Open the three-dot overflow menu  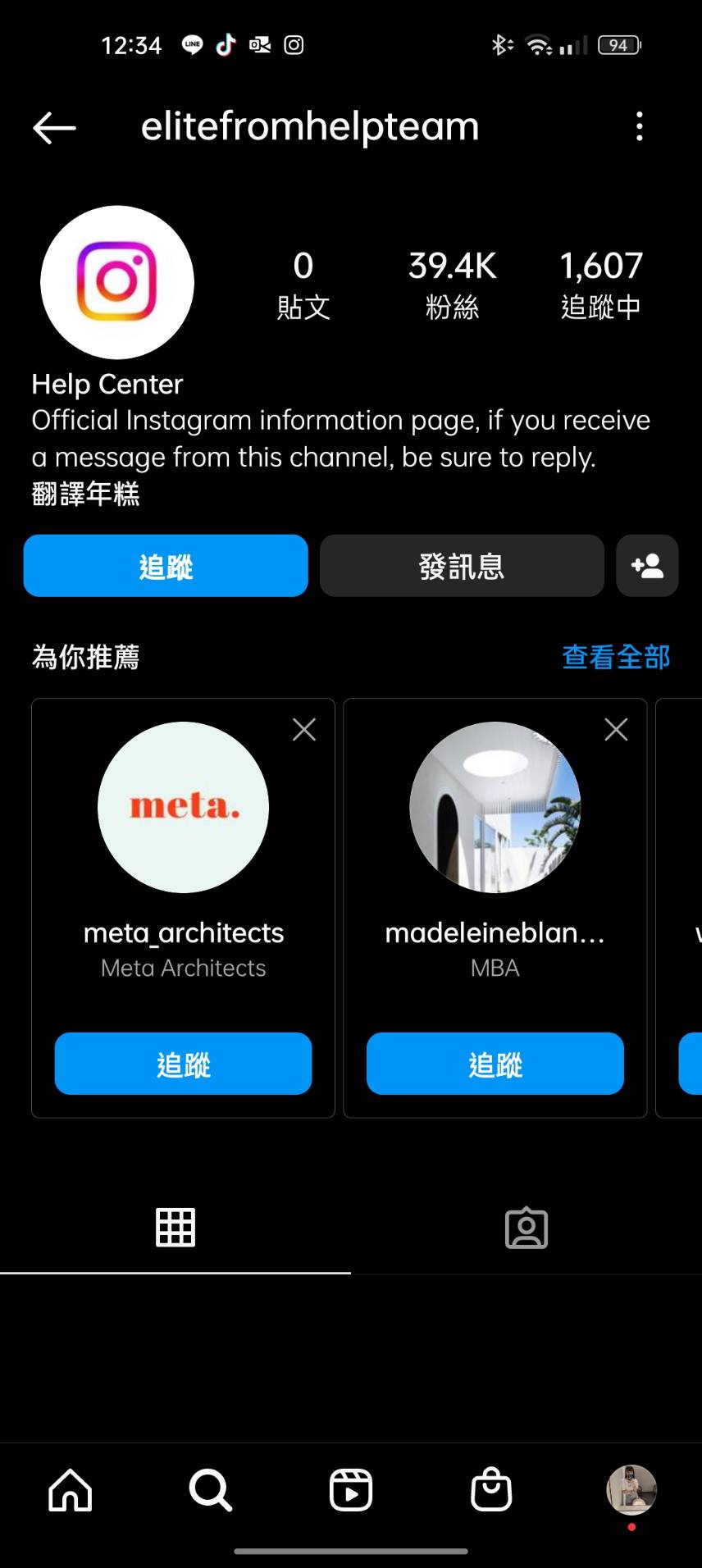click(x=640, y=127)
